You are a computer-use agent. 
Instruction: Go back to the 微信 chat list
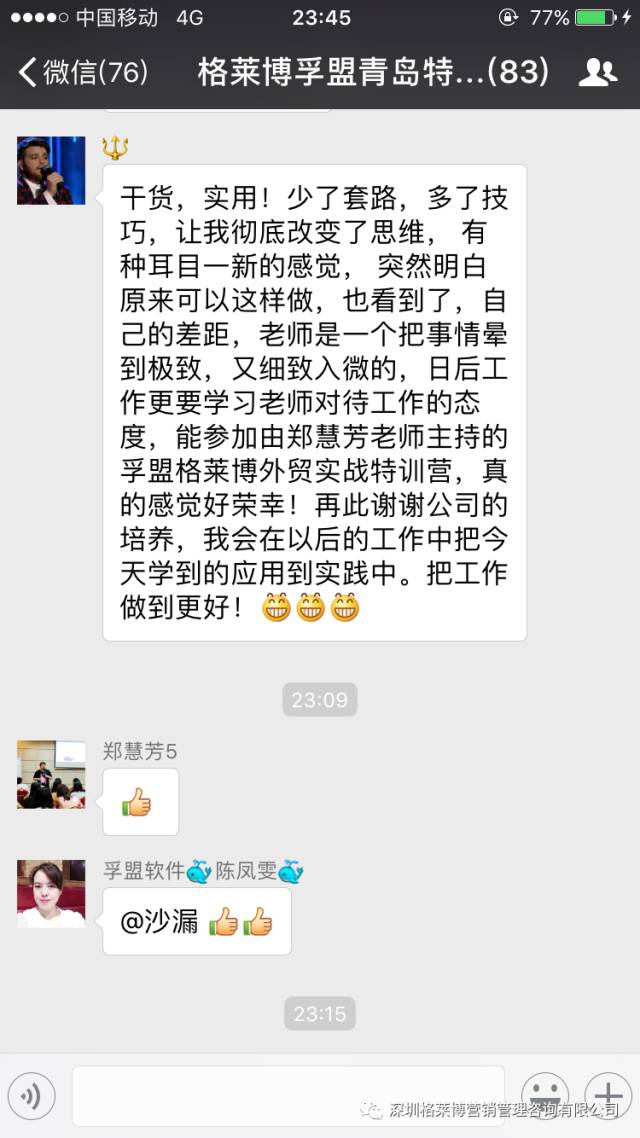tap(82, 72)
